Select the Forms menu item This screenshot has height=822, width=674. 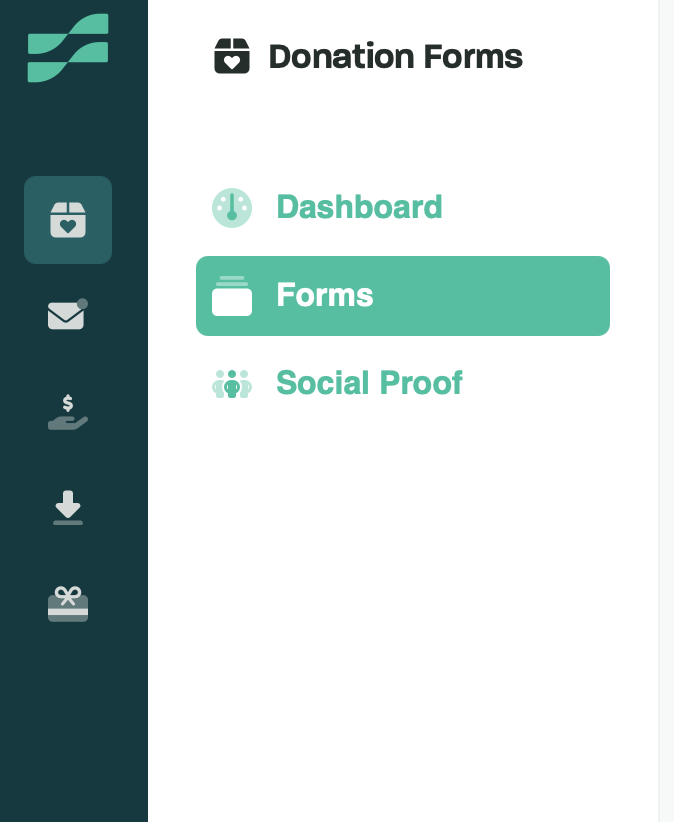pos(402,296)
